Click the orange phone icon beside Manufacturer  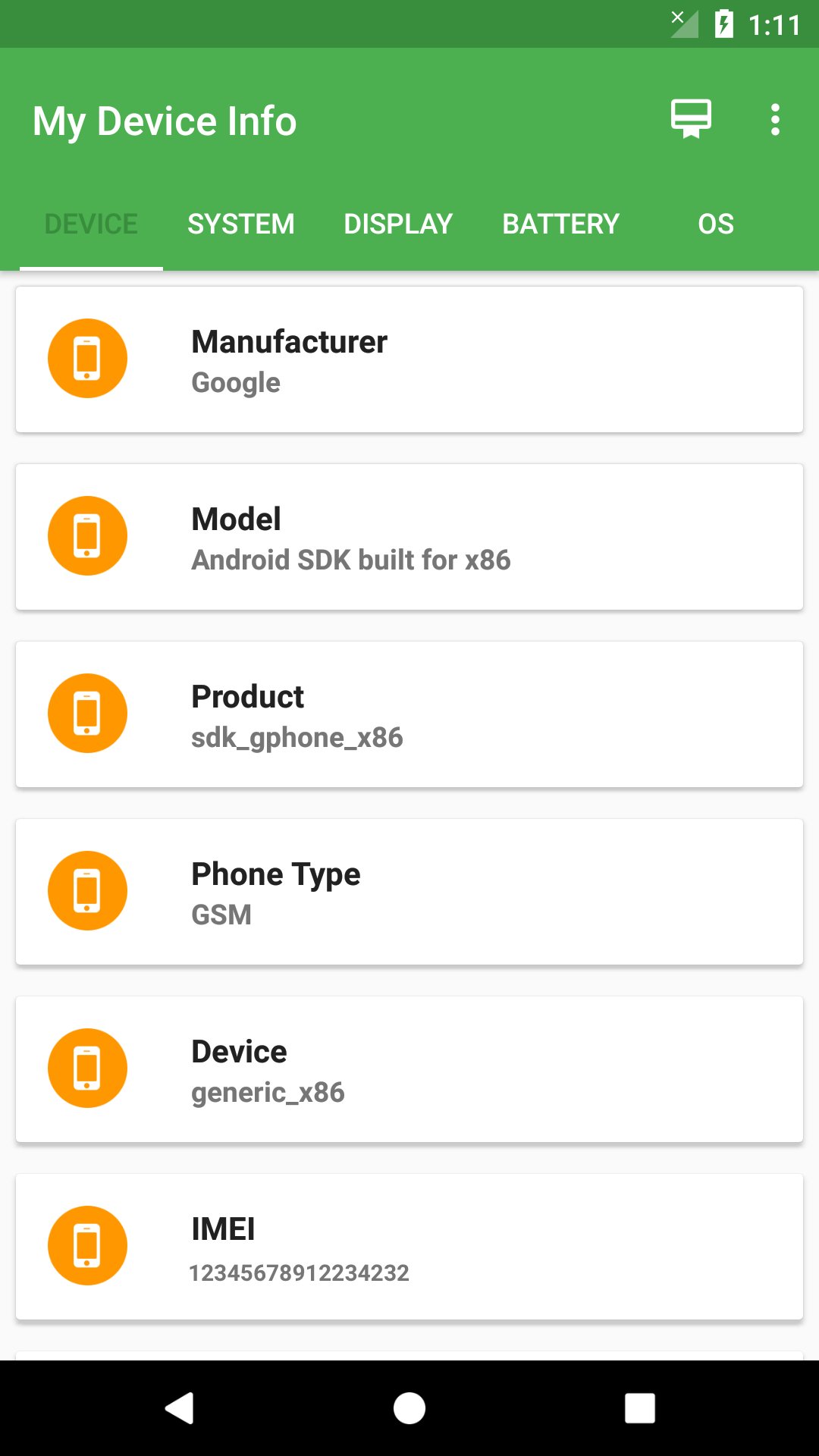click(86, 358)
